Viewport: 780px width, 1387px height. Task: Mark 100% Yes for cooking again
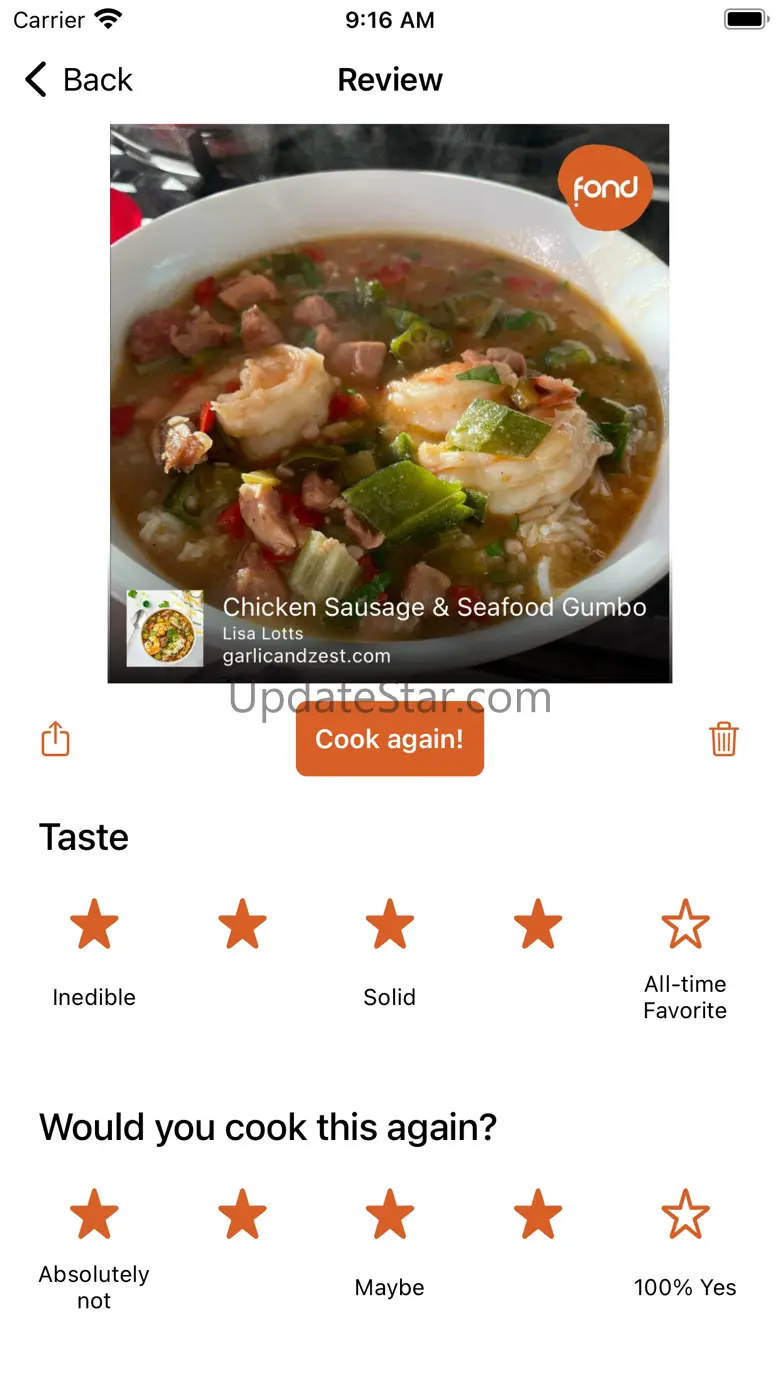(x=685, y=1214)
